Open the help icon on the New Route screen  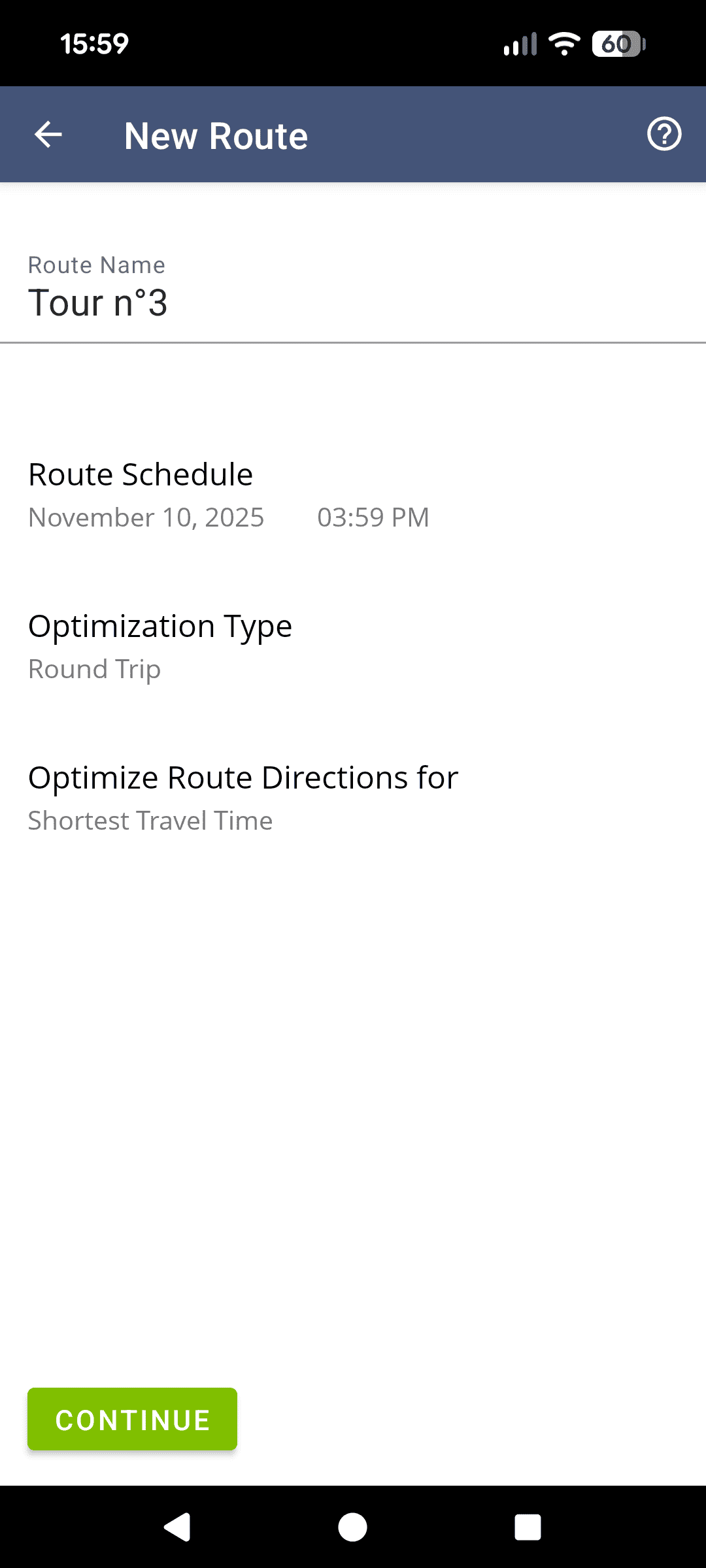pyautogui.click(x=664, y=135)
